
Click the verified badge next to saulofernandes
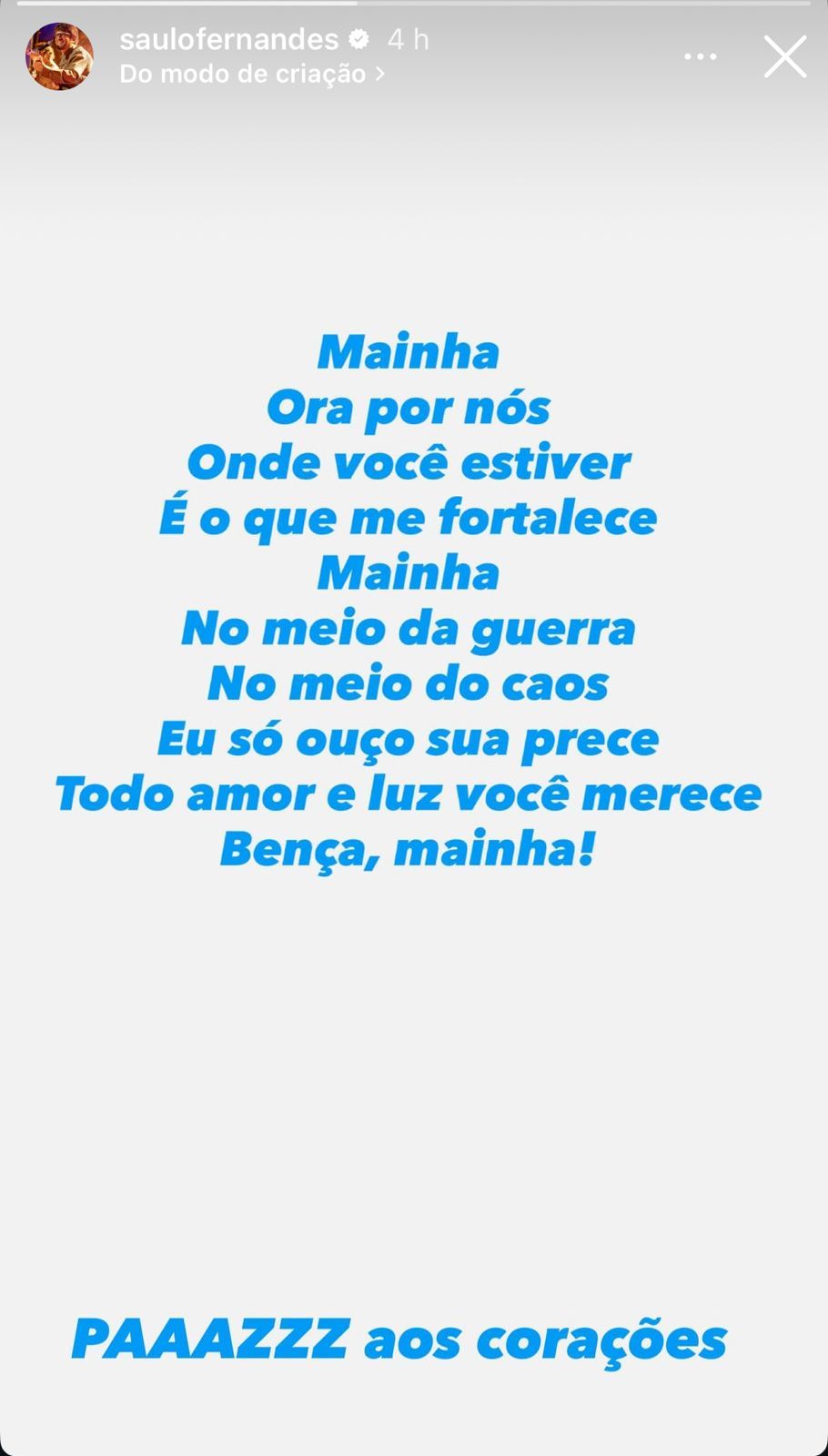click(358, 39)
